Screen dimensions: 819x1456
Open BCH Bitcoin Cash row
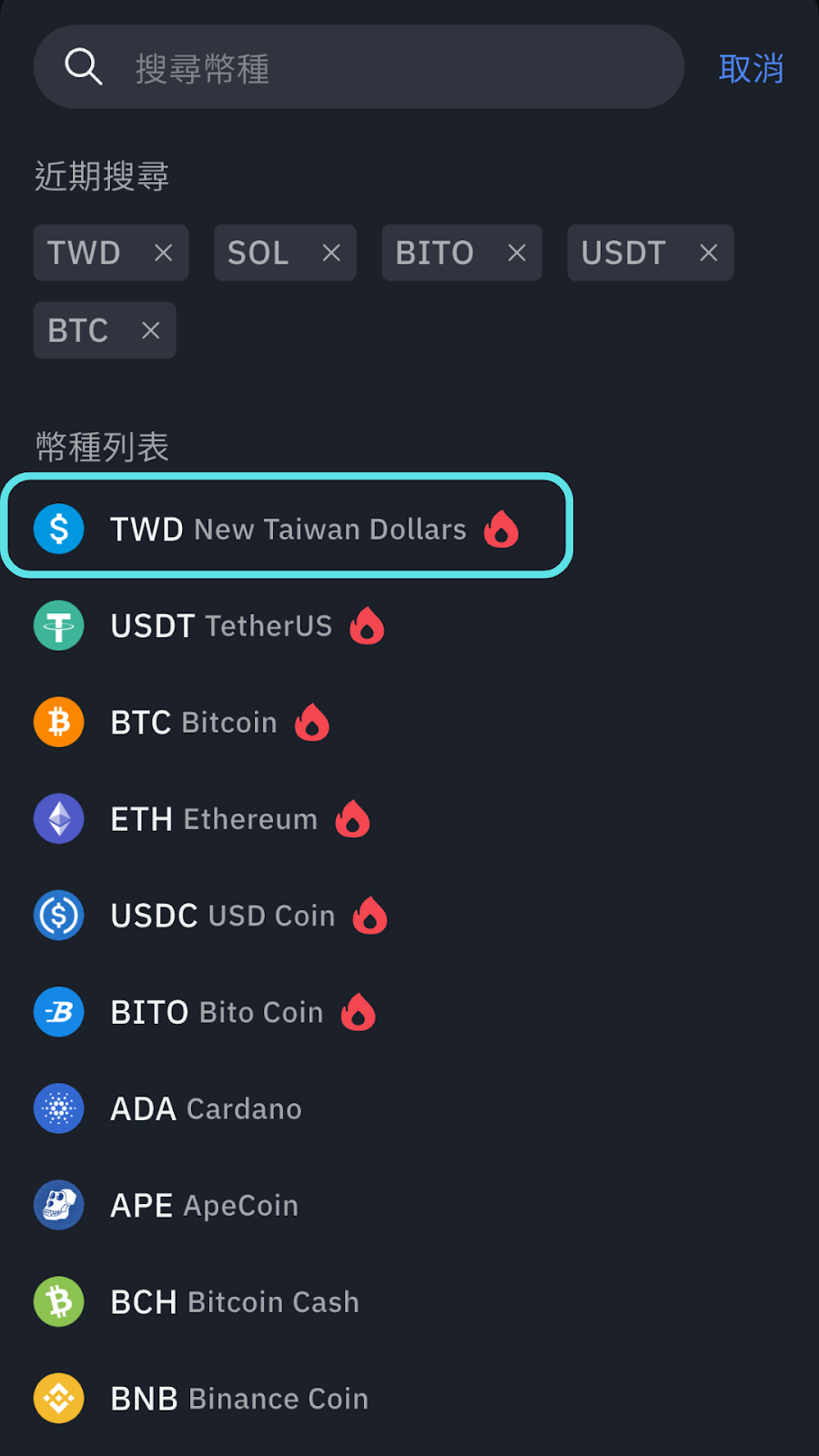409,1301
